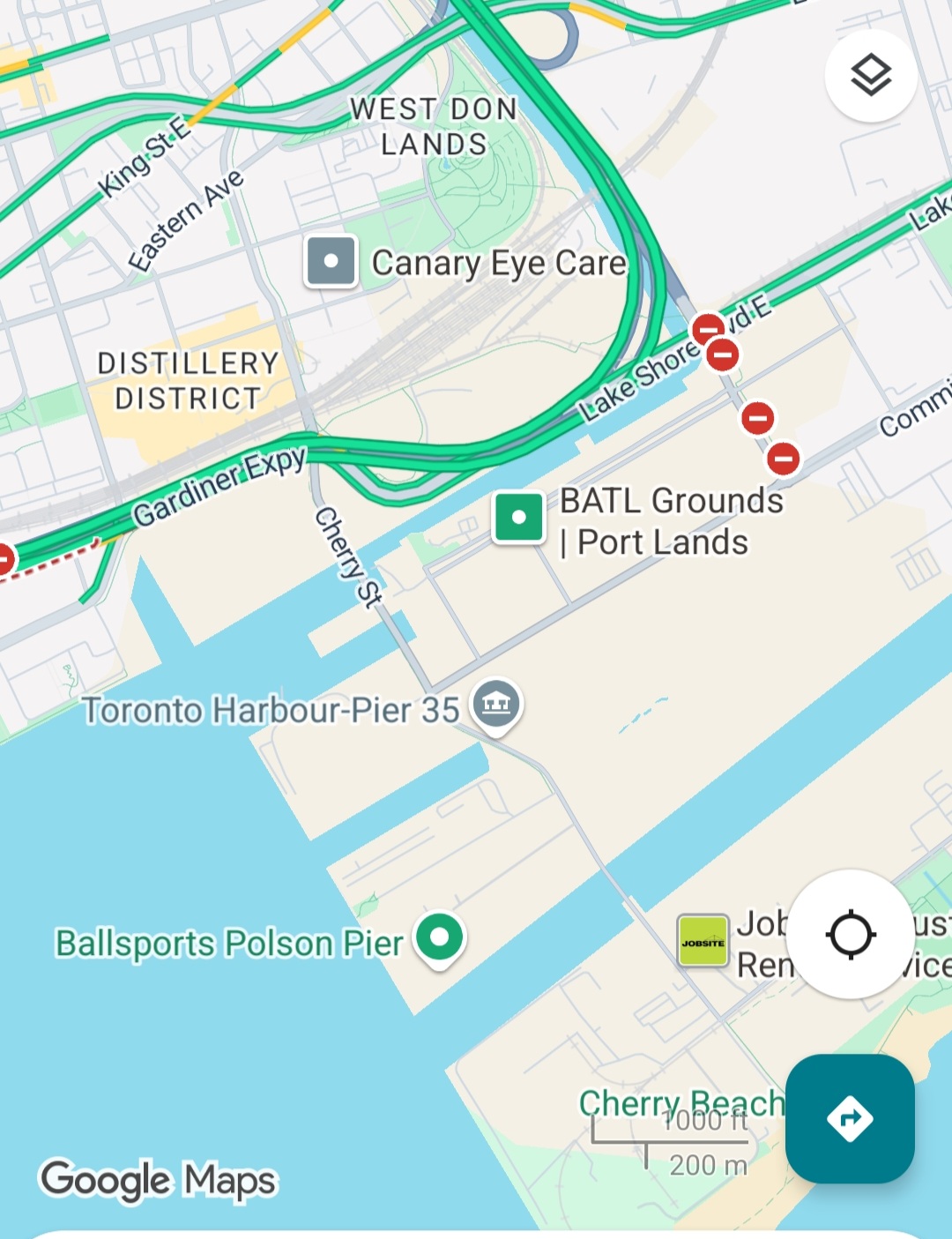Open the directions button

(x=850, y=1118)
